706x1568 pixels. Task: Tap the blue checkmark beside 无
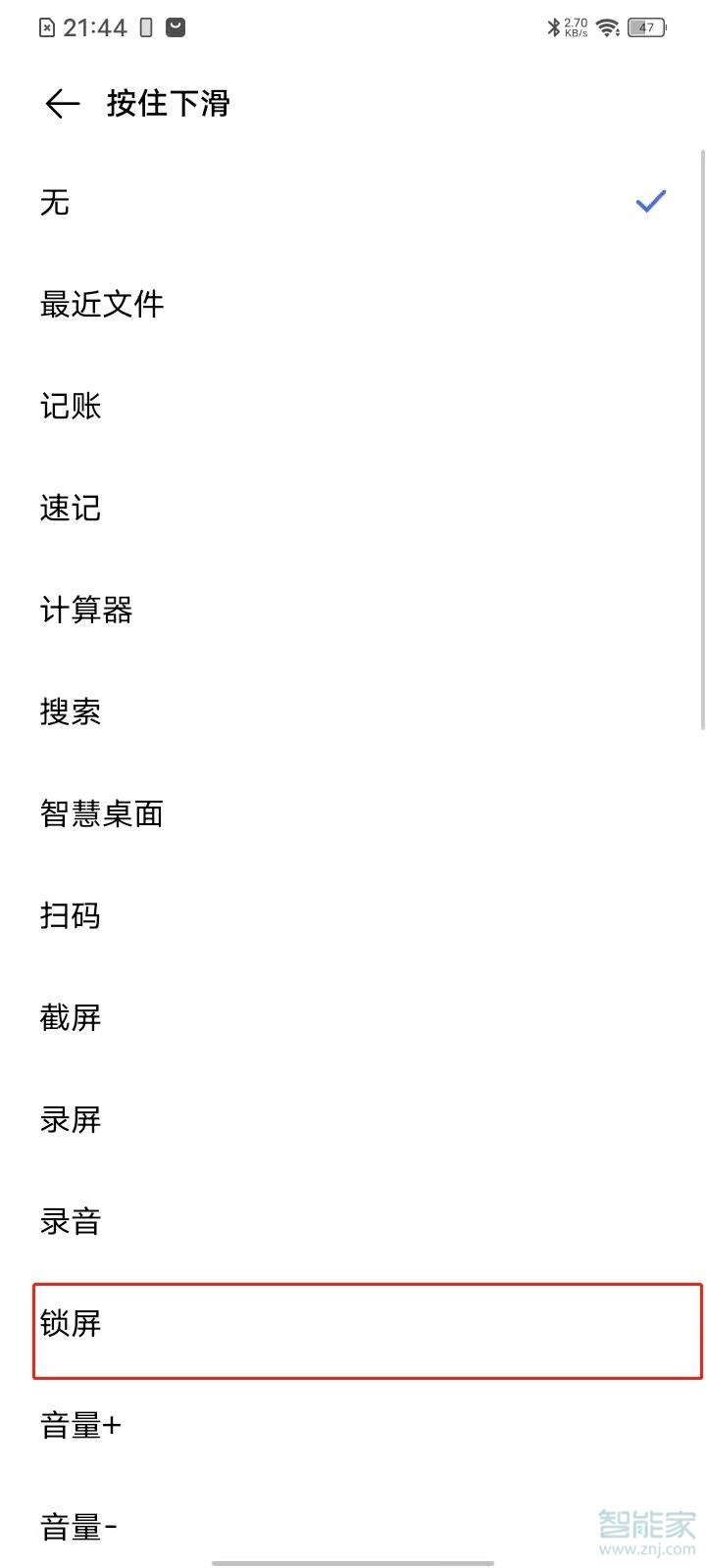tap(649, 202)
